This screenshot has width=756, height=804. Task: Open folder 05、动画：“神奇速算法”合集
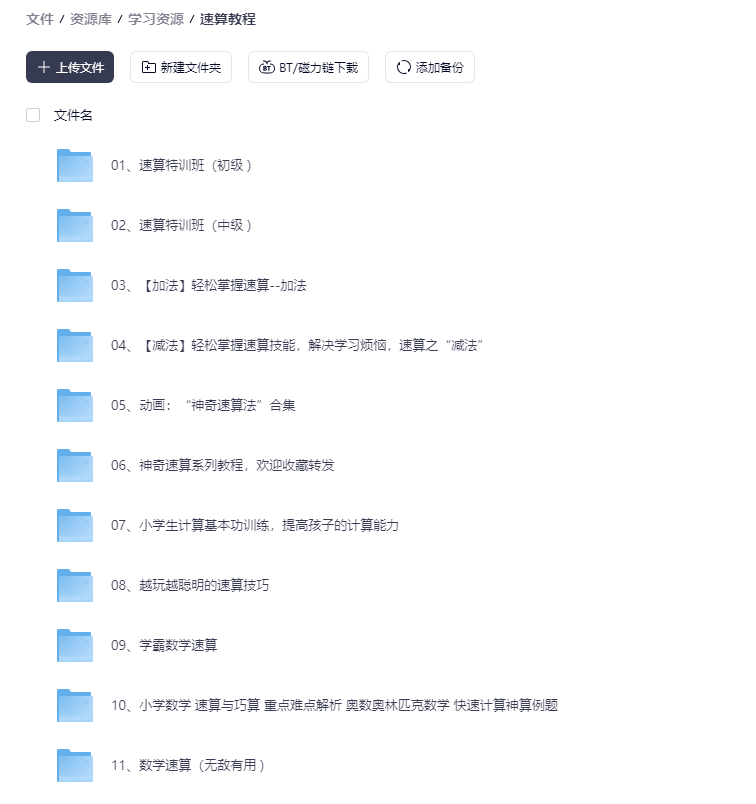(x=202, y=405)
